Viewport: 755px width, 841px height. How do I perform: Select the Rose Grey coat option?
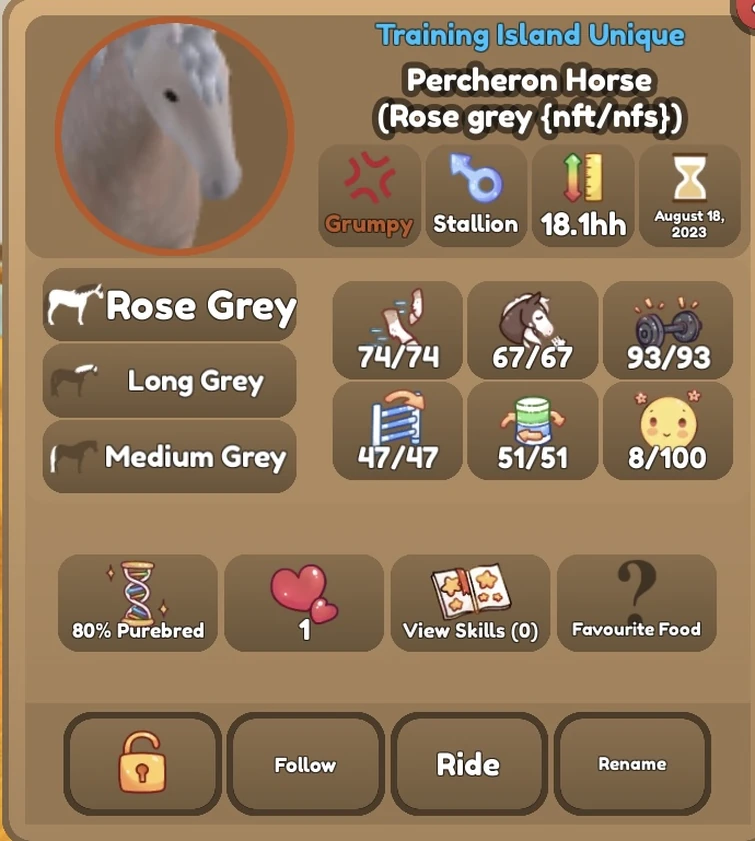pyautogui.click(x=169, y=308)
